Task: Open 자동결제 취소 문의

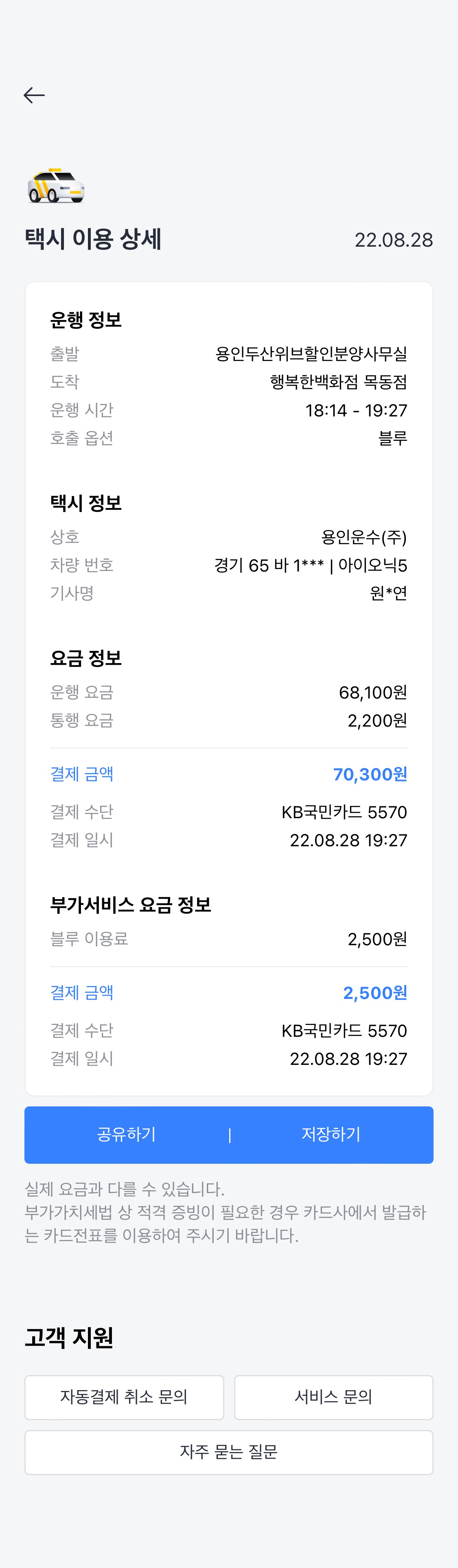Action: click(x=124, y=1397)
